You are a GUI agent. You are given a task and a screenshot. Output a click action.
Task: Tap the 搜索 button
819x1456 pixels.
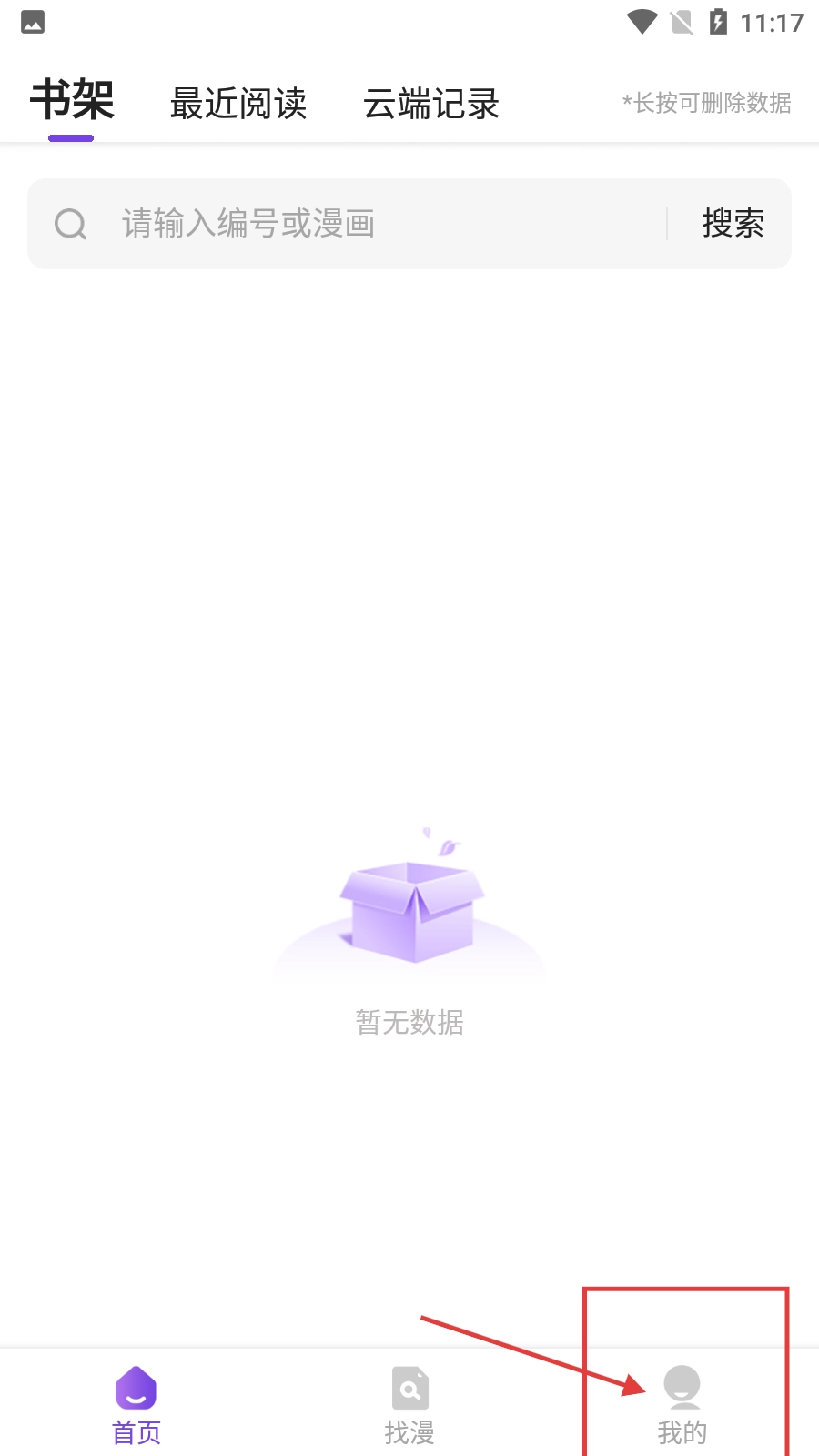coord(733,224)
